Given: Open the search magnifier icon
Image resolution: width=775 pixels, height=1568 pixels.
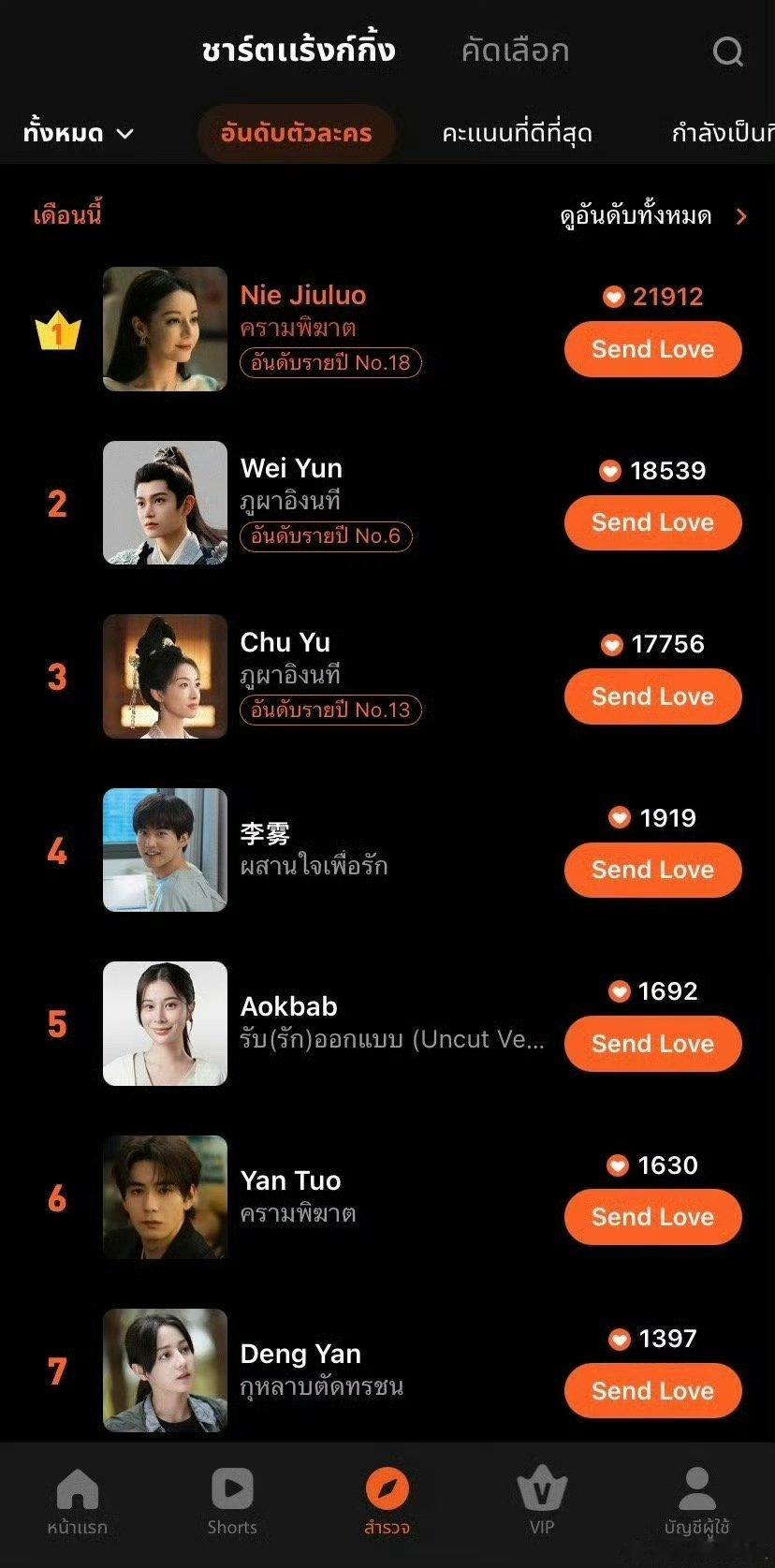Looking at the screenshot, I should pyautogui.click(x=728, y=51).
